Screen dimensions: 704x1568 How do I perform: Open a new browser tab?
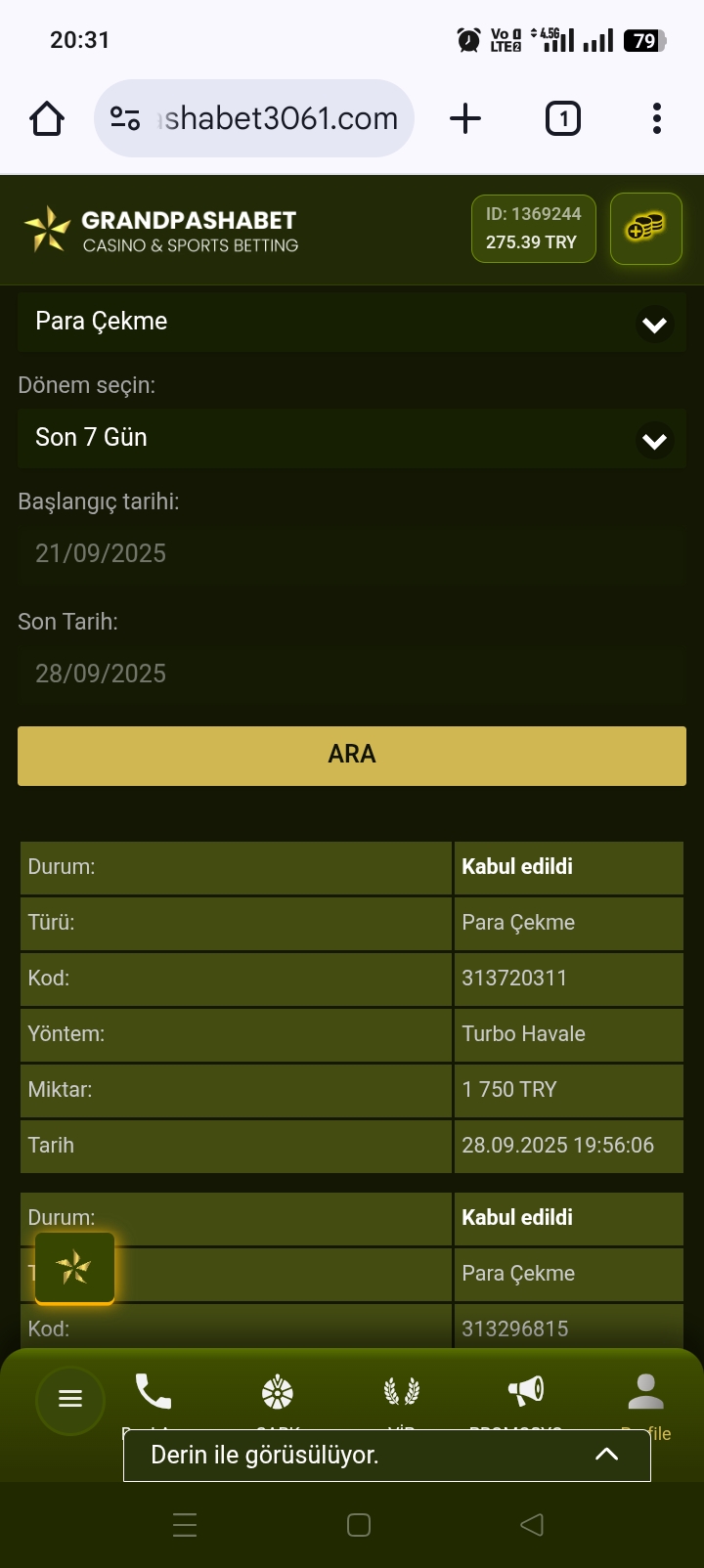pyautogui.click(x=465, y=119)
